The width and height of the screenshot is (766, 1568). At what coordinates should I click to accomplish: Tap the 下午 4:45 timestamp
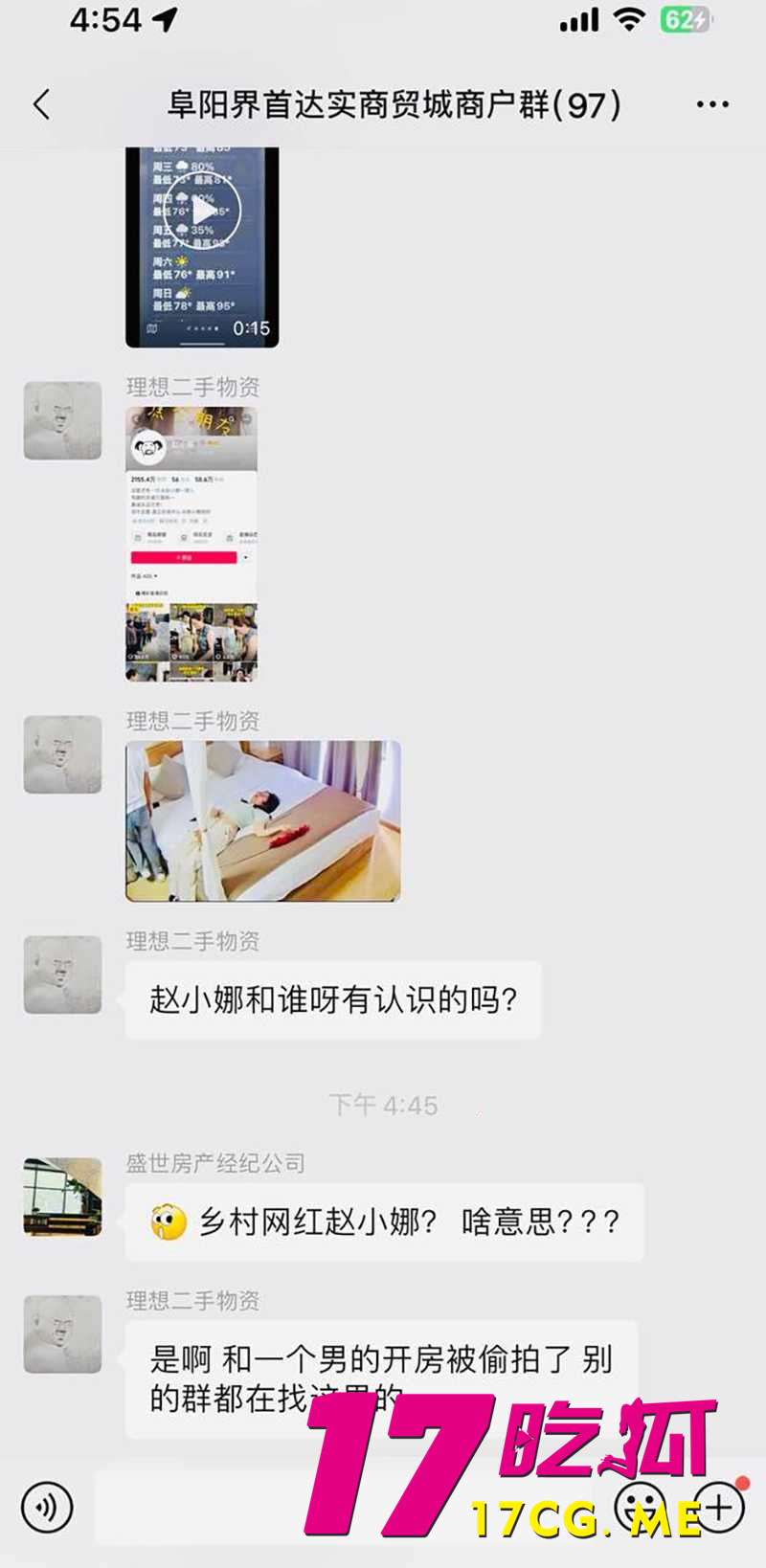(x=383, y=1106)
